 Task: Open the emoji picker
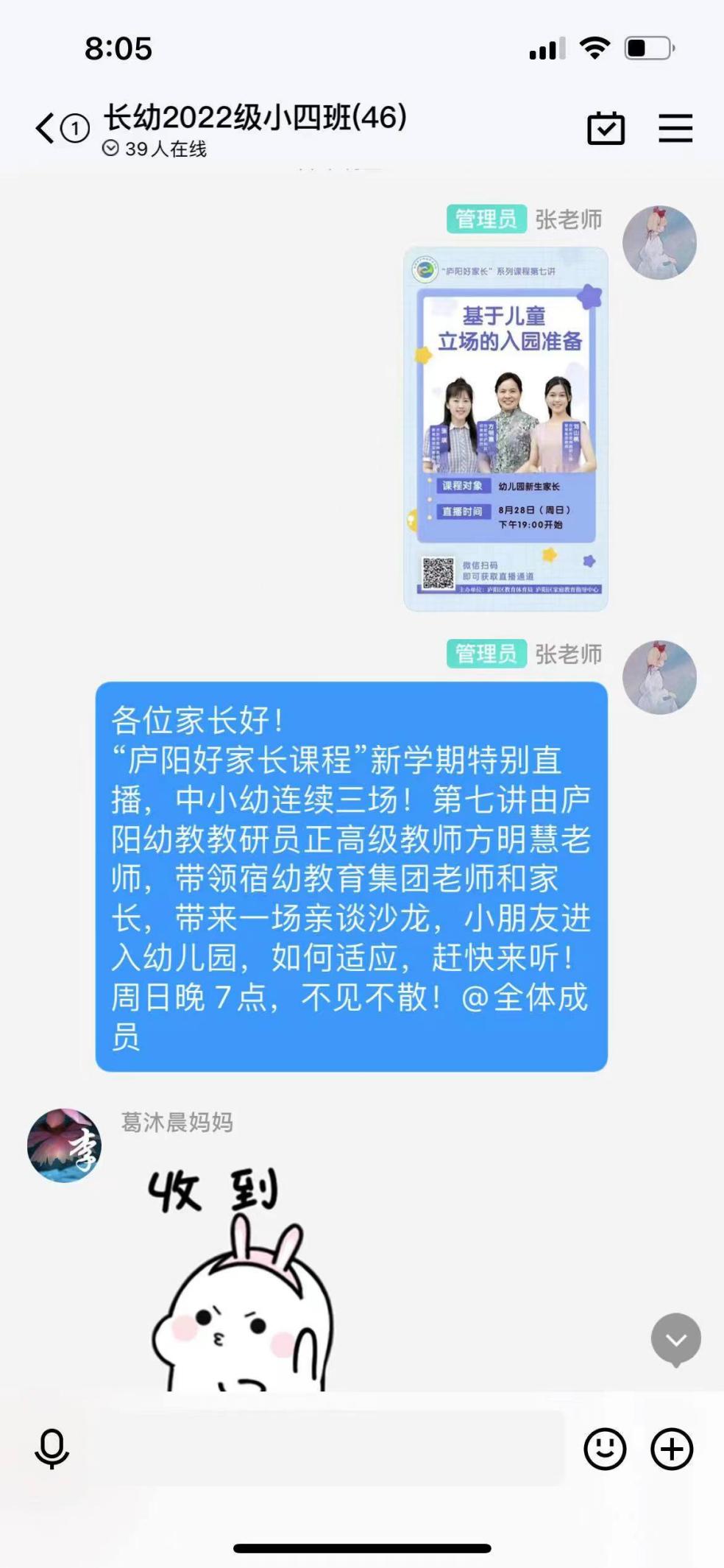point(605,1449)
